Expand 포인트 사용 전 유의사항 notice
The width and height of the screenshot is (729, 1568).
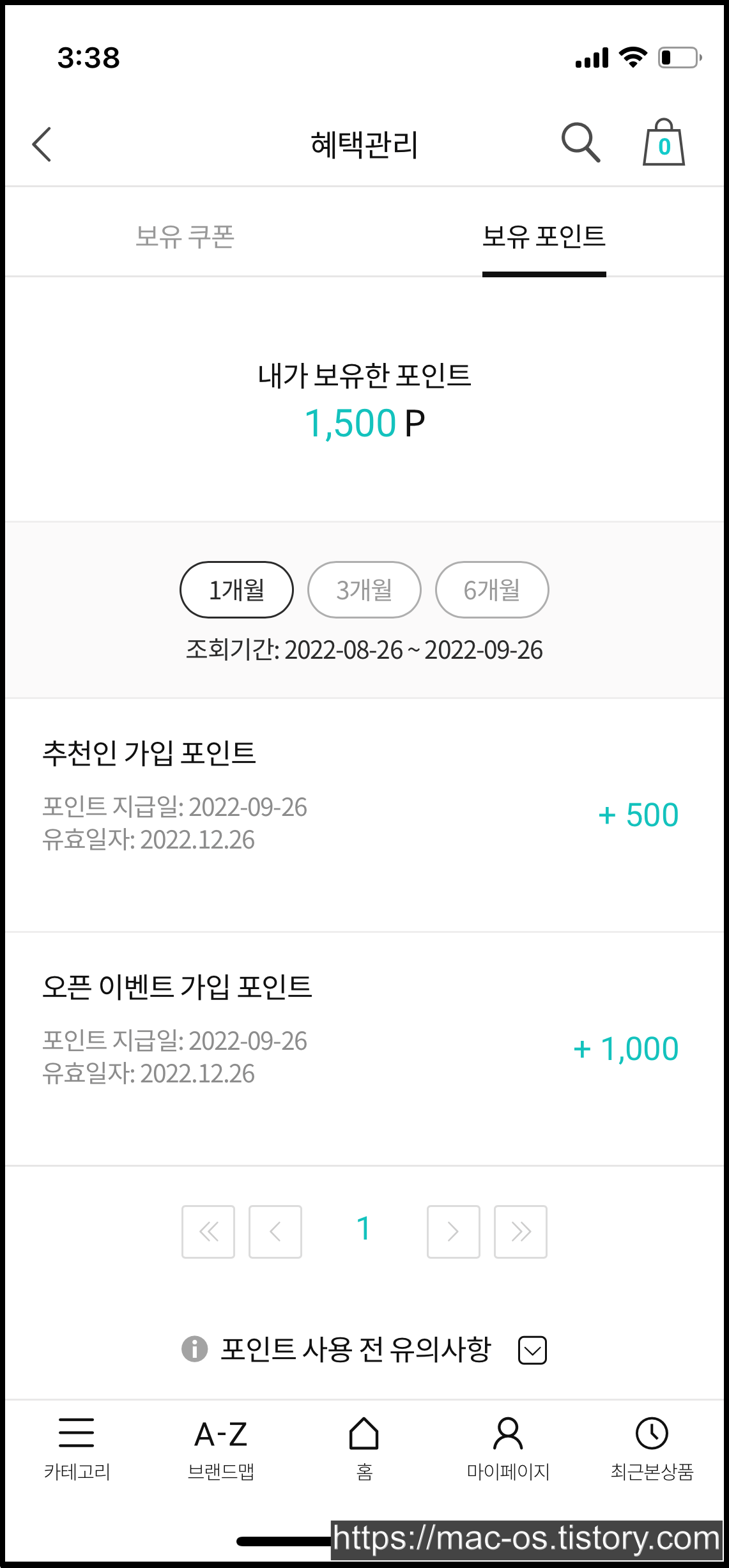pos(532,1350)
